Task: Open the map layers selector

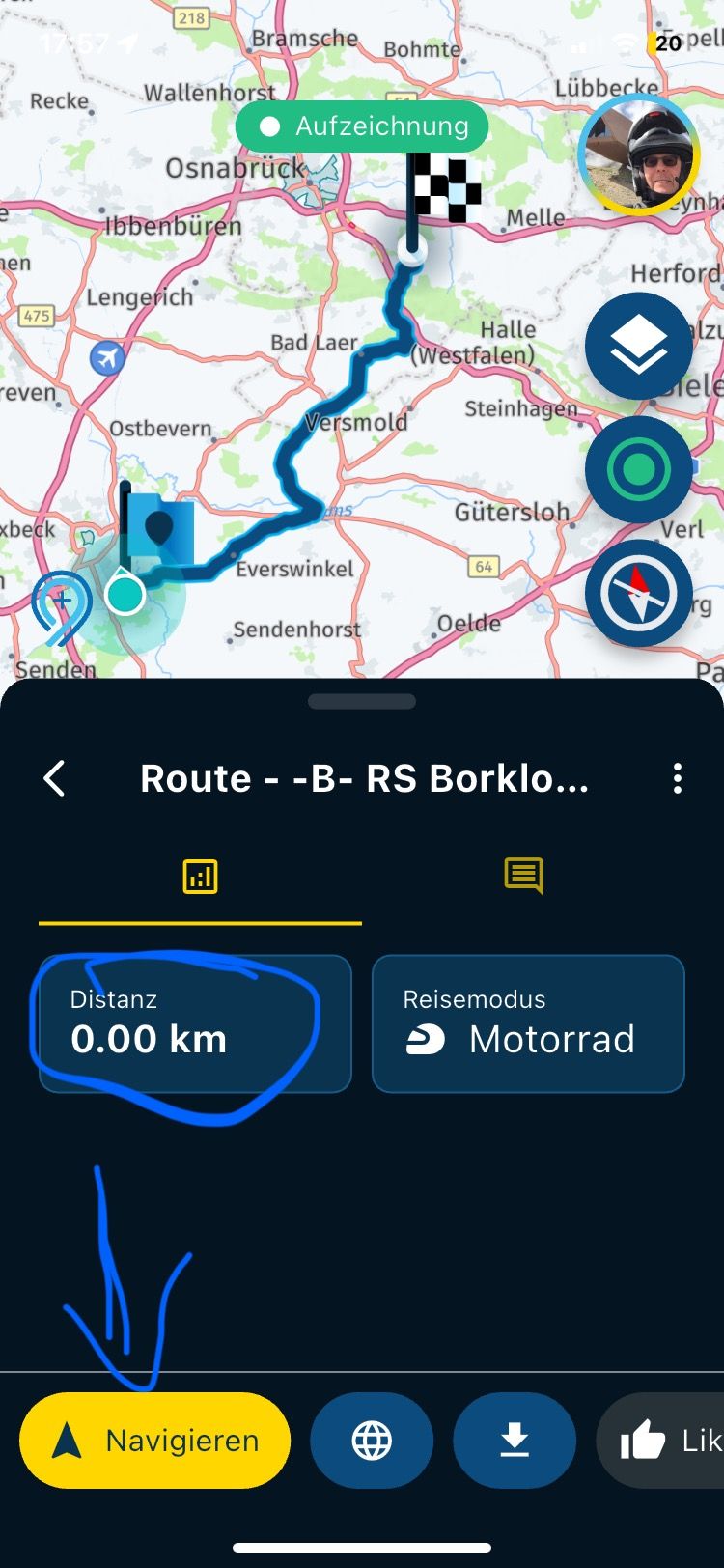Action: (x=638, y=346)
